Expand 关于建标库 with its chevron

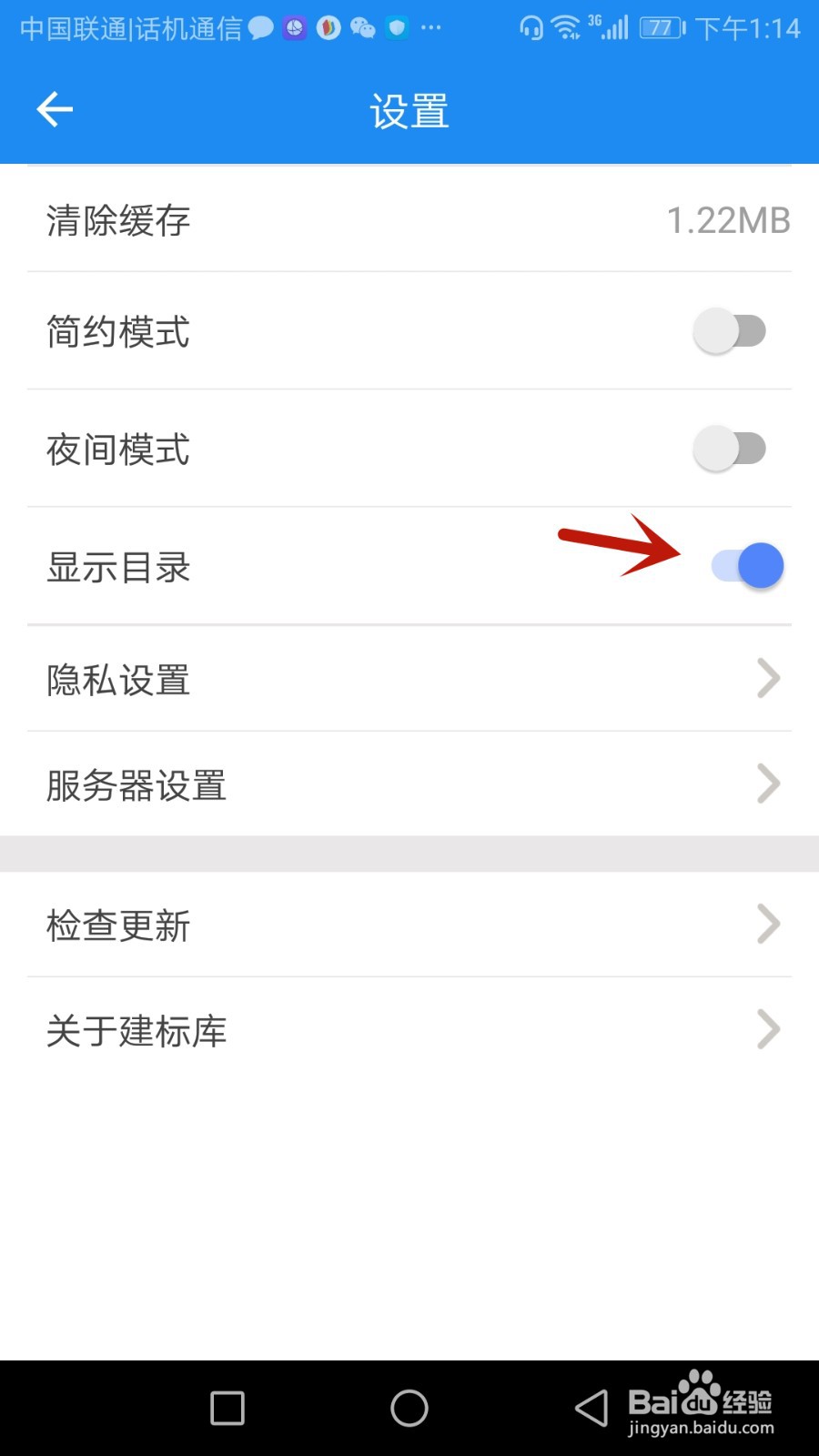(x=769, y=1030)
